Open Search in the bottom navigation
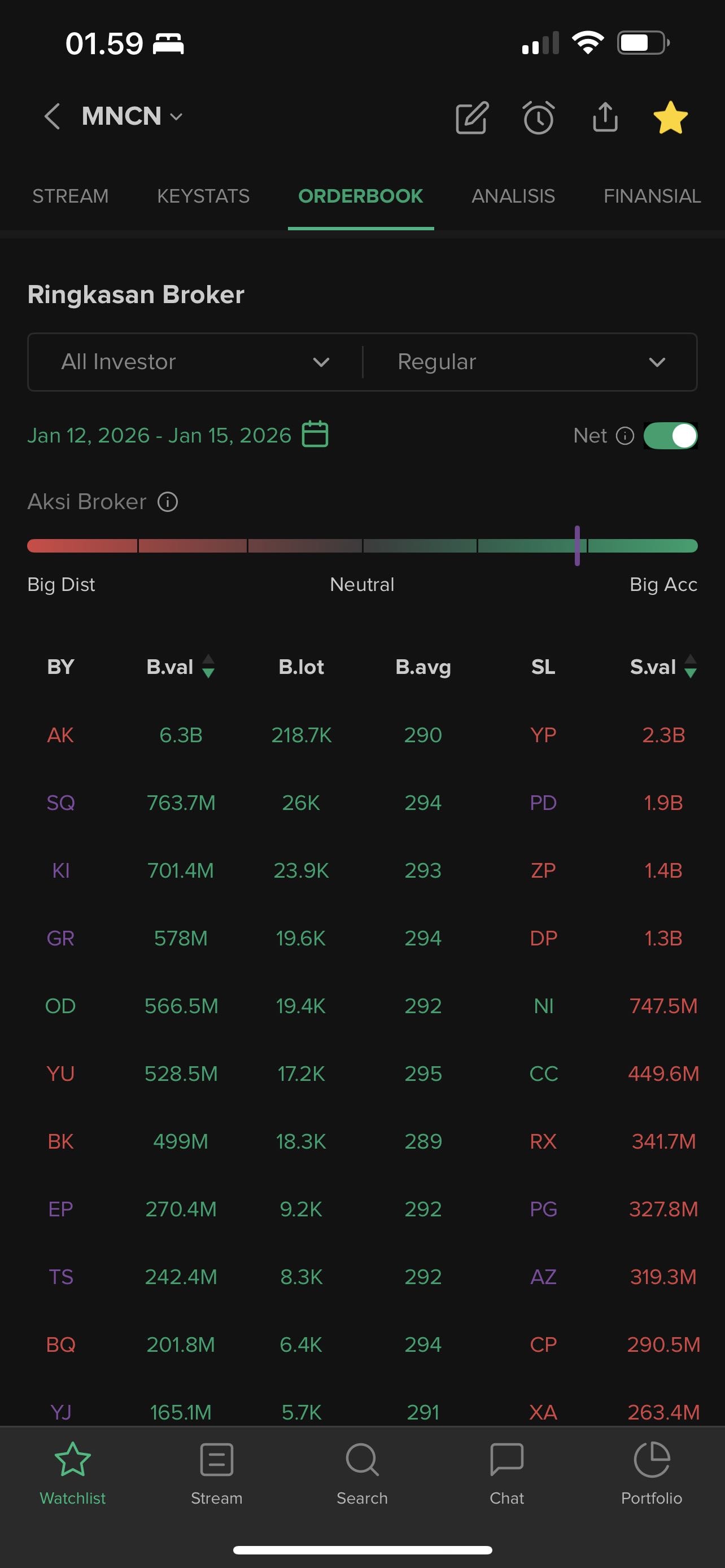This screenshot has width=725, height=1568. tap(362, 1473)
